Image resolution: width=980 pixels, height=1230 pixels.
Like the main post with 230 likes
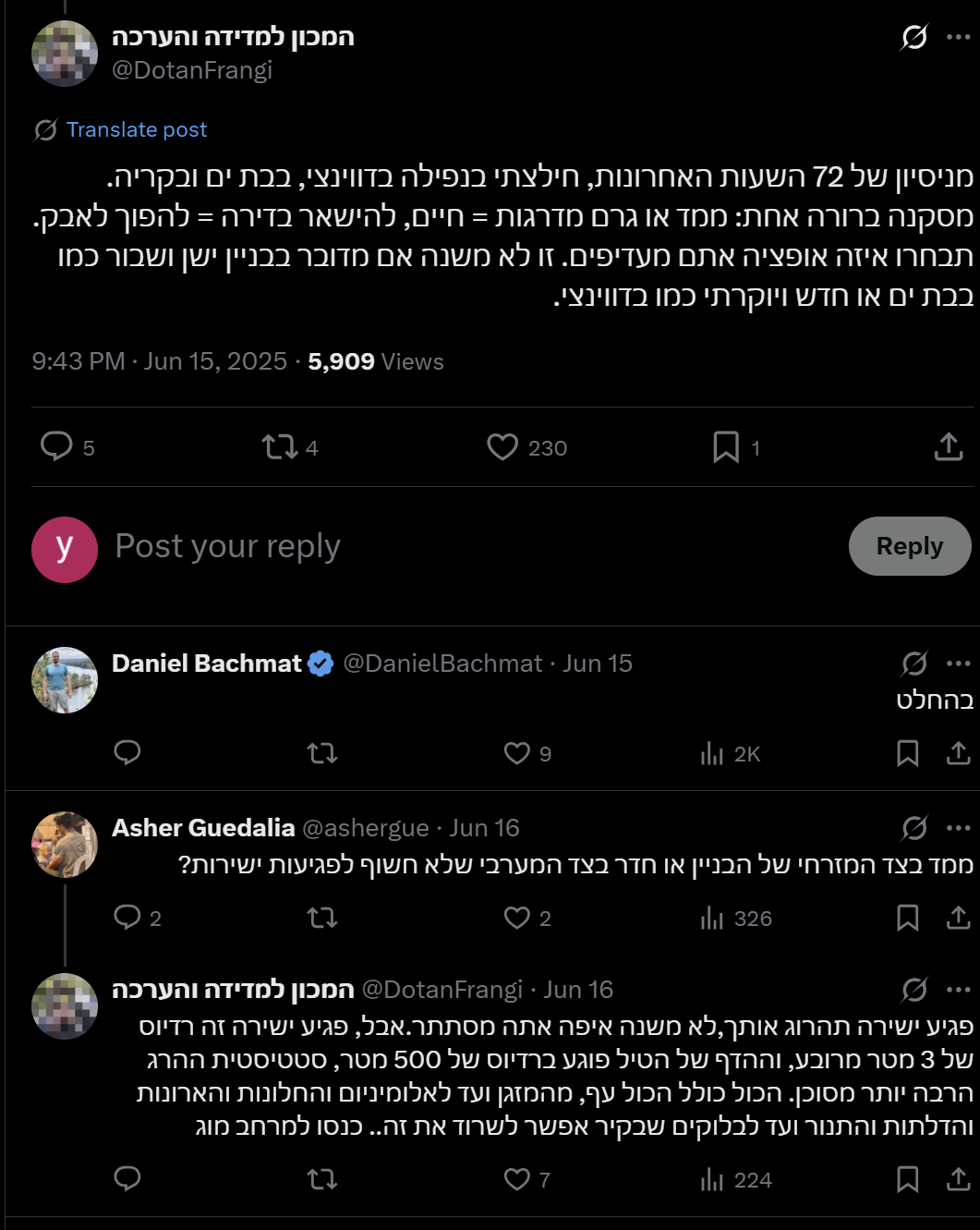(502, 447)
